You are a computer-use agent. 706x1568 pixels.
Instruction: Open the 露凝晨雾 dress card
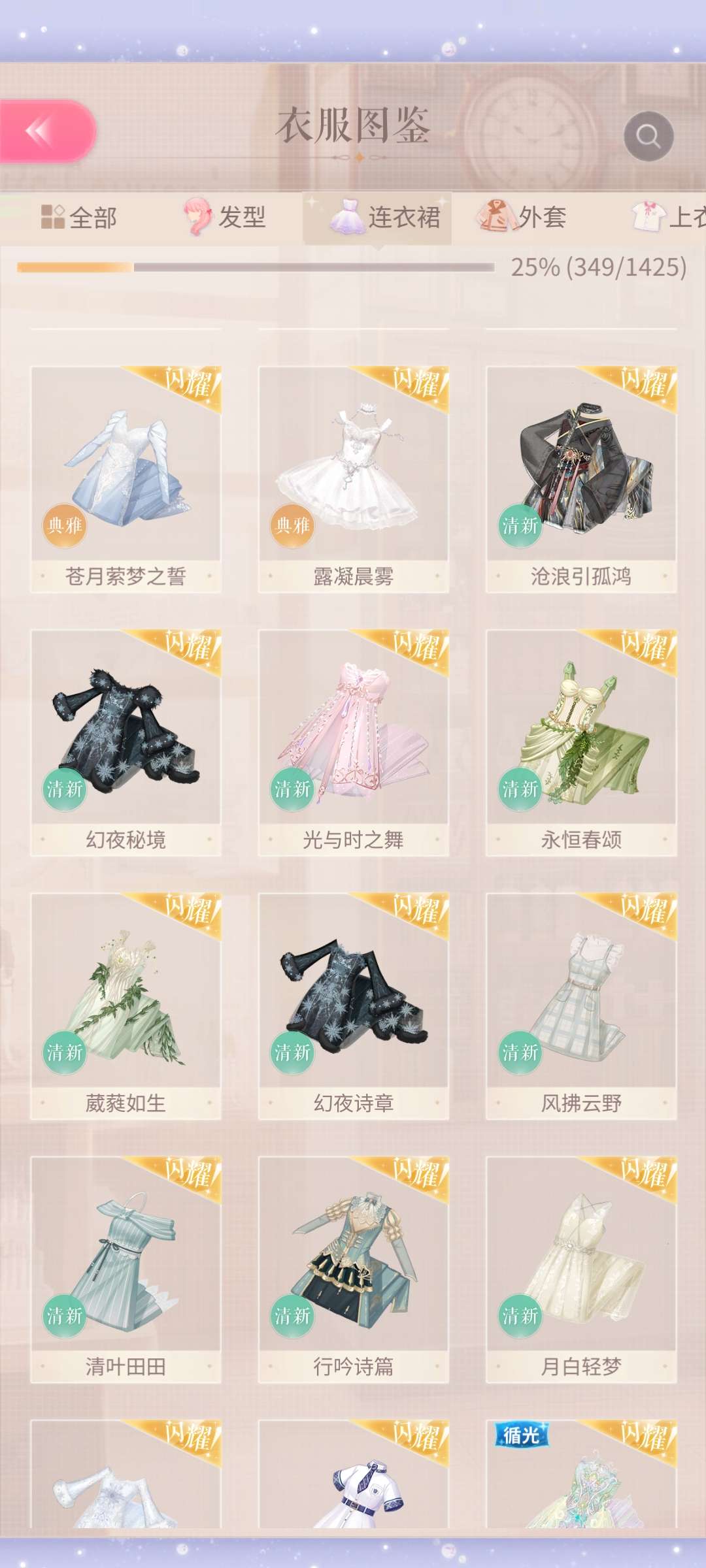[353, 478]
